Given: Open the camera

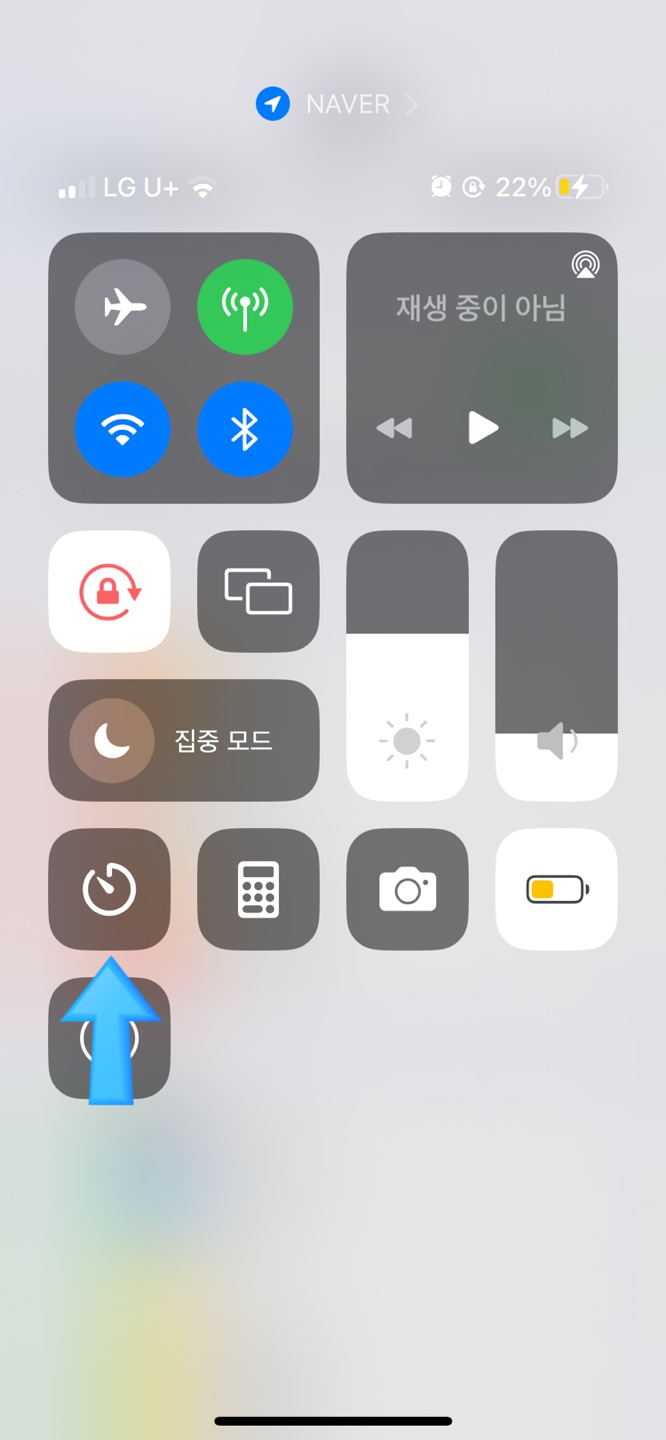Looking at the screenshot, I should coord(407,889).
